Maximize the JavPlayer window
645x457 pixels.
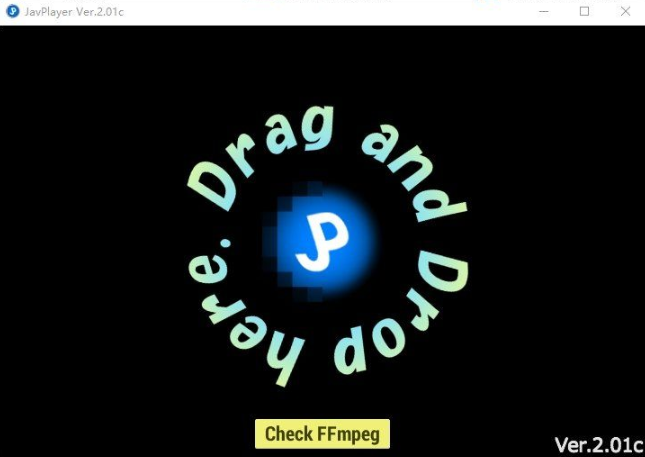coord(584,11)
